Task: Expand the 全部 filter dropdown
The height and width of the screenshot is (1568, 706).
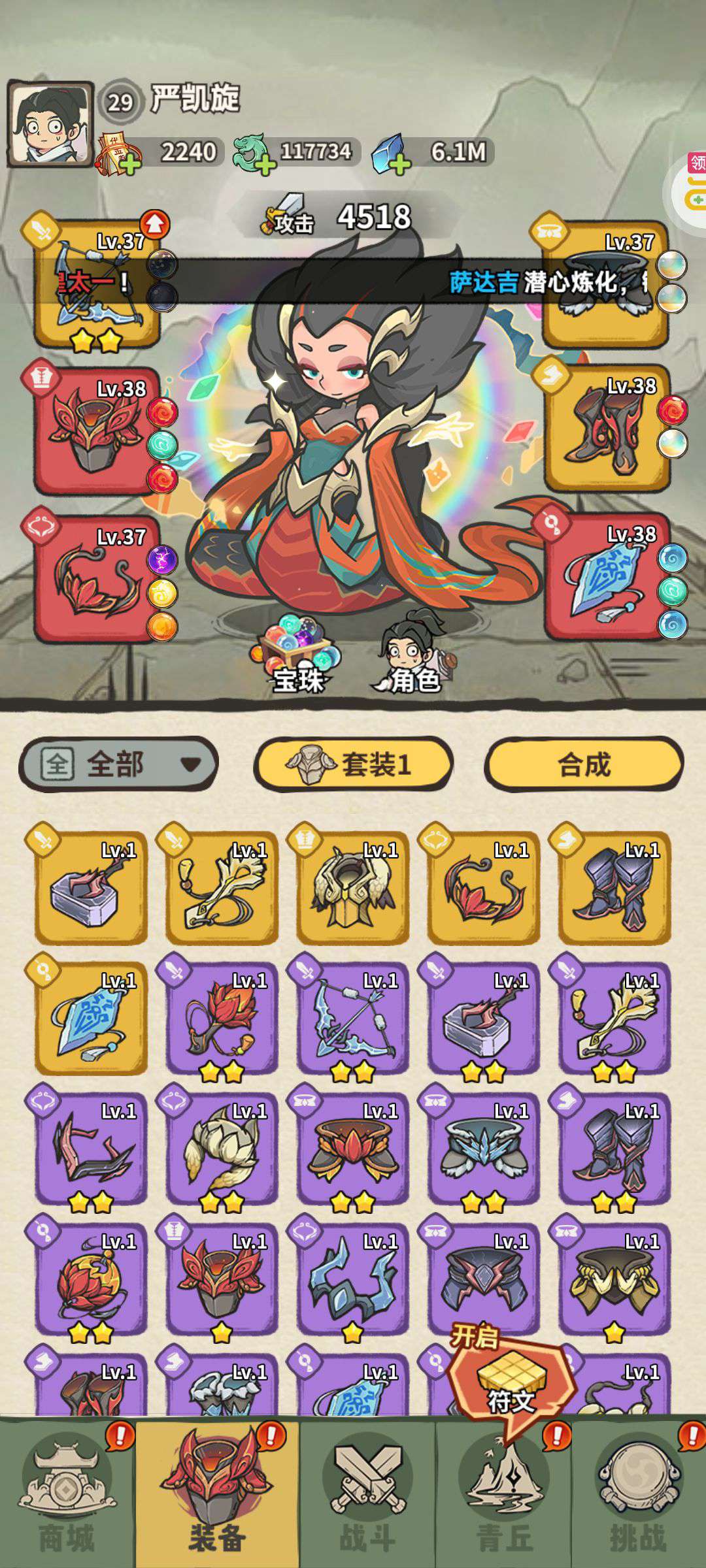Action: (x=118, y=764)
